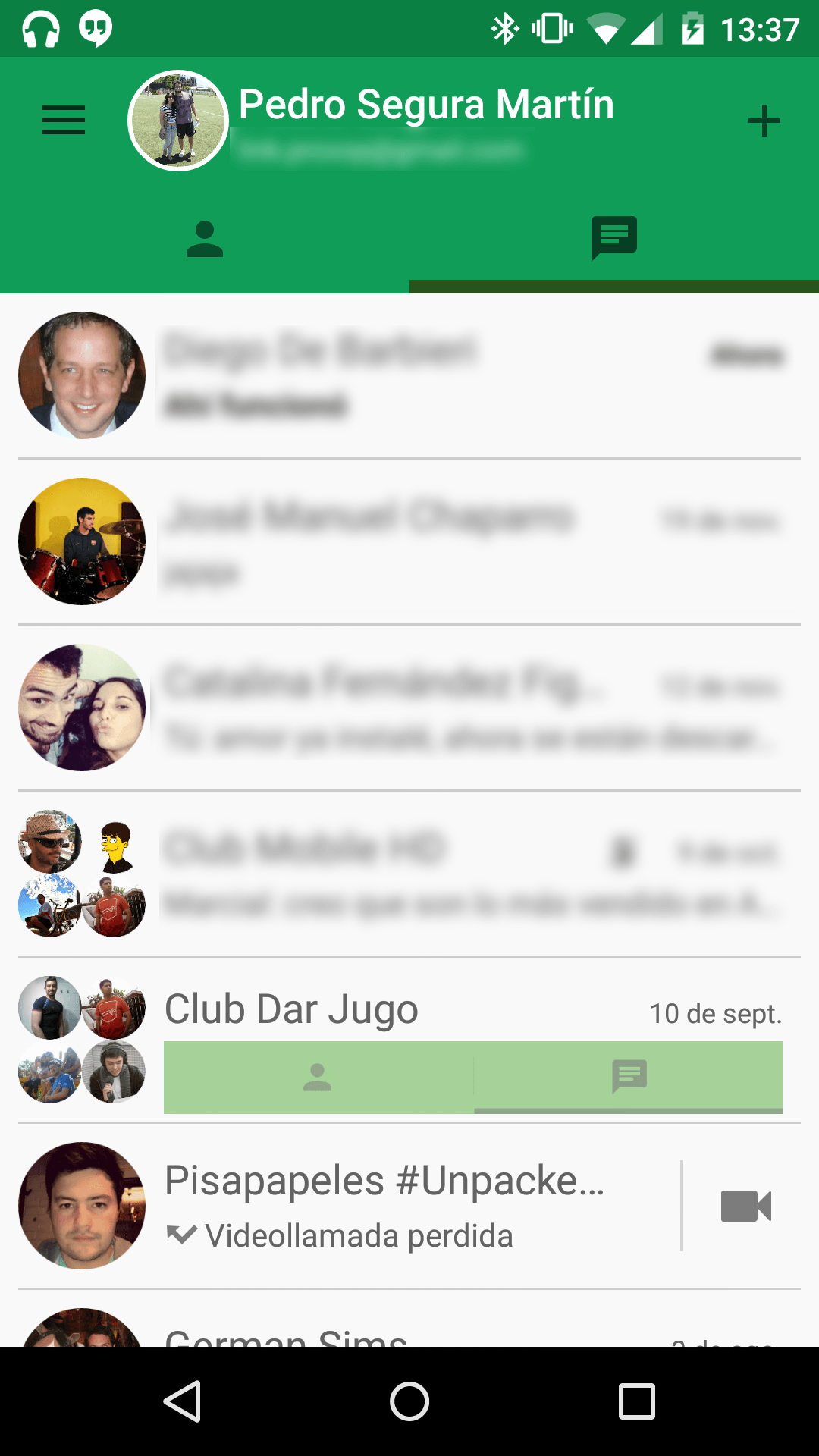Open Pedro Segura Martín's profile picture
This screenshot has height=1456, width=819.
[x=178, y=121]
